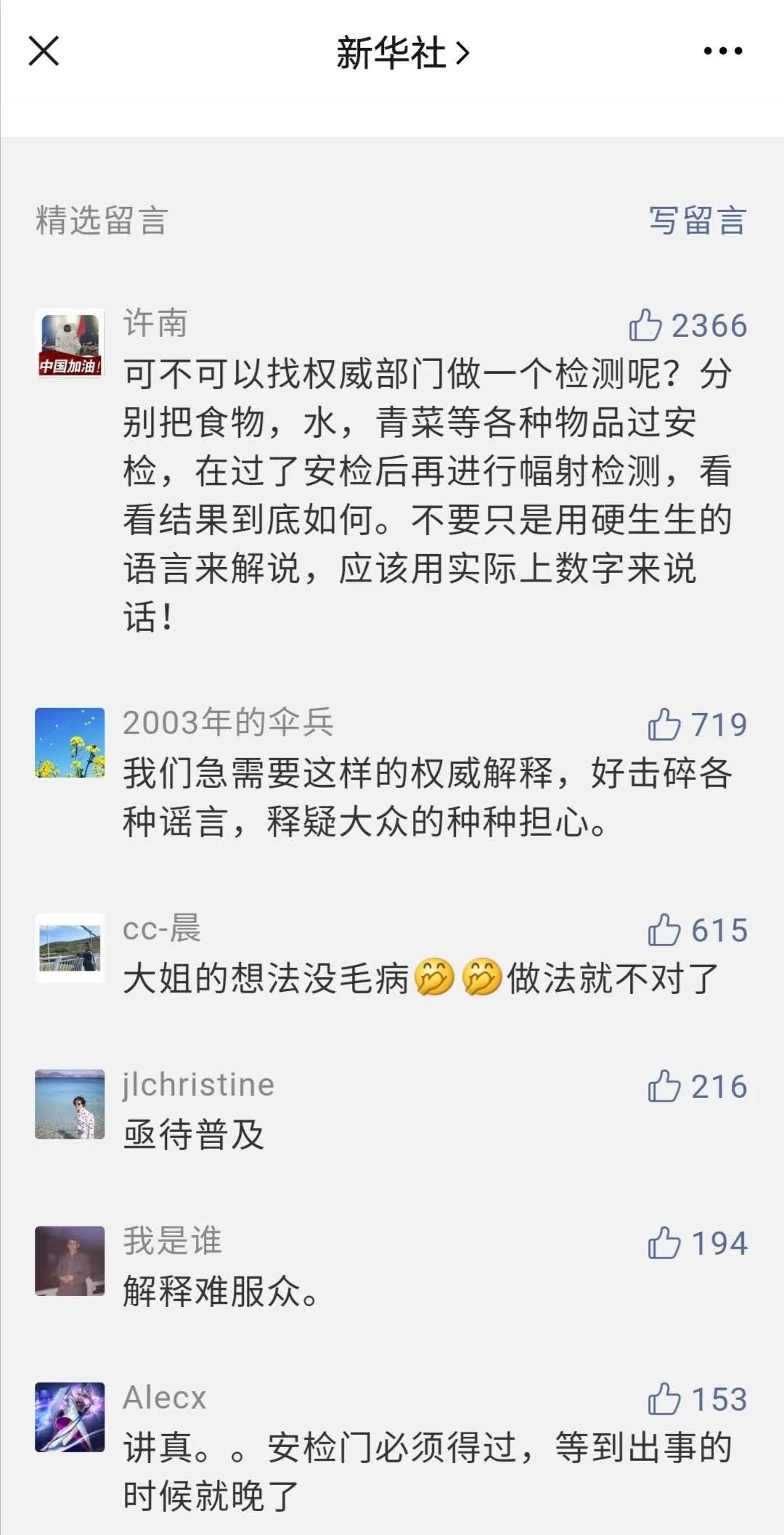Like Alecx's comment
This screenshot has height=1535, width=784.
click(x=664, y=1399)
